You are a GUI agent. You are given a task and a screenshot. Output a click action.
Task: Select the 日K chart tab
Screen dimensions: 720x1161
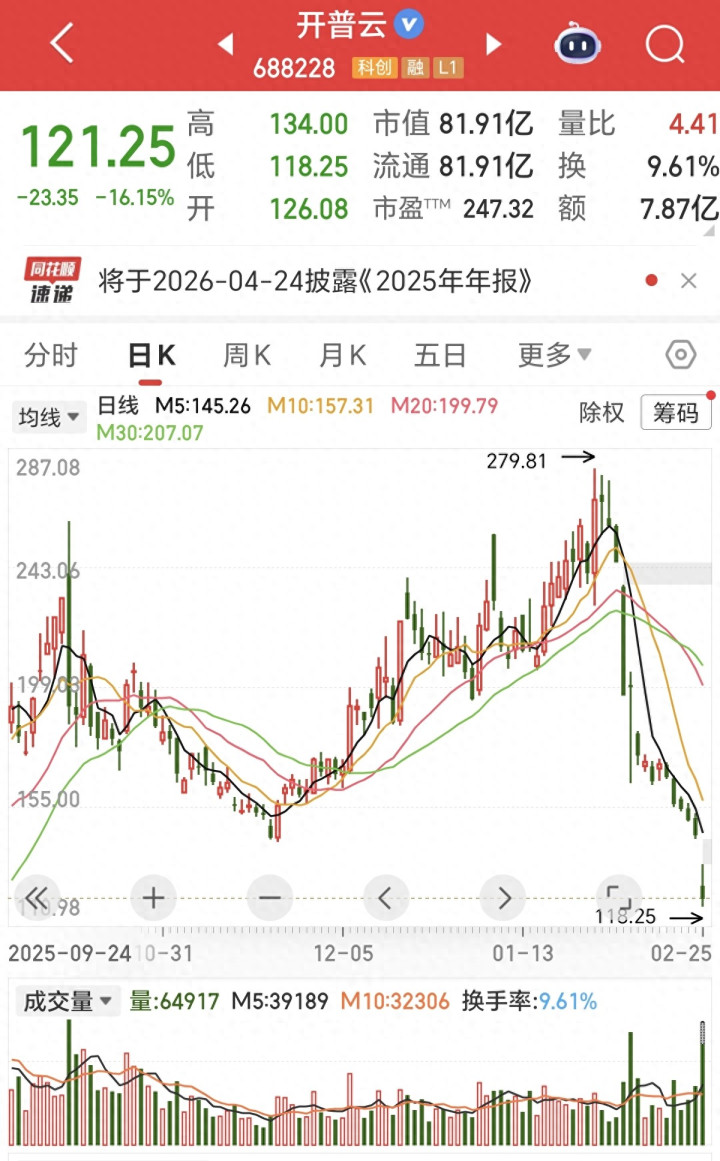coord(152,356)
